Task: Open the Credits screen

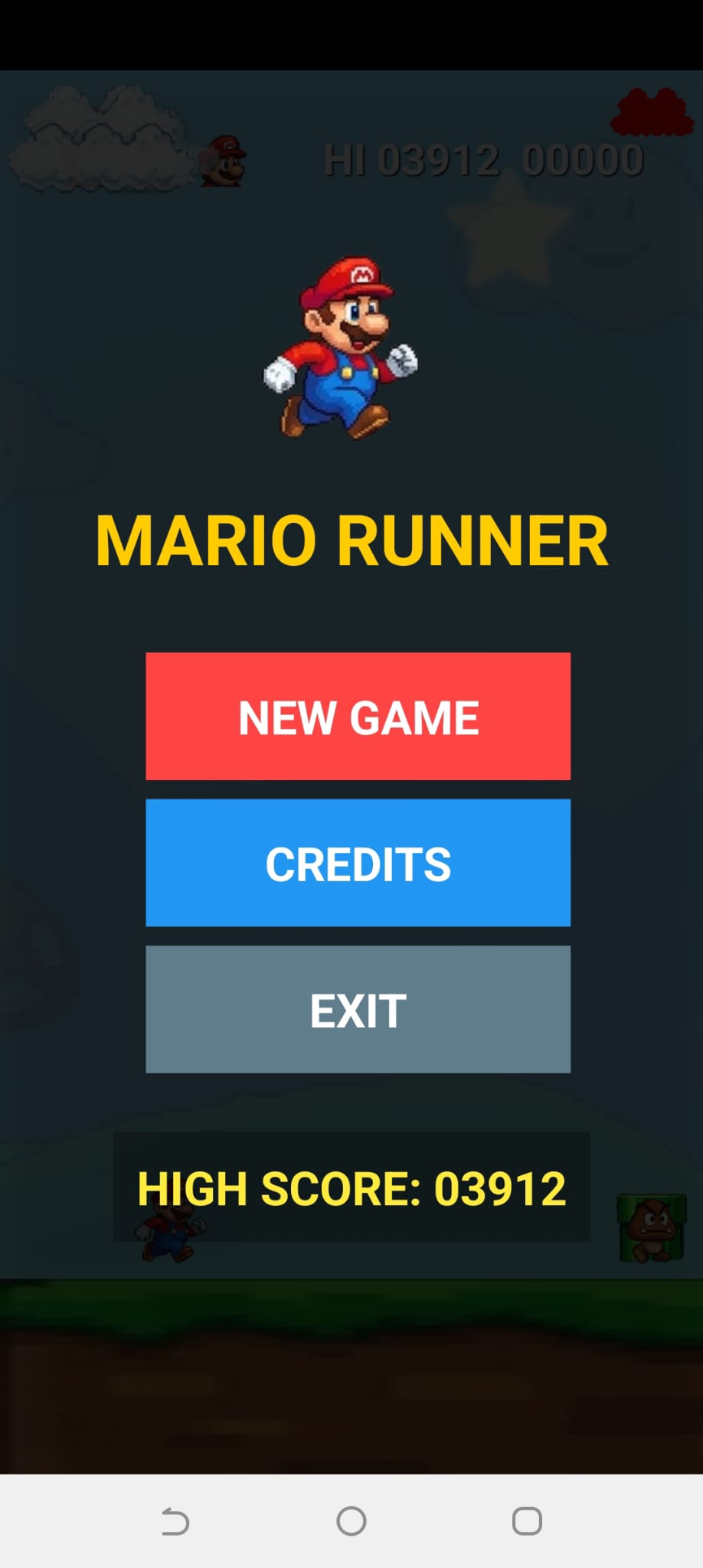Action: pyautogui.click(x=358, y=863)
